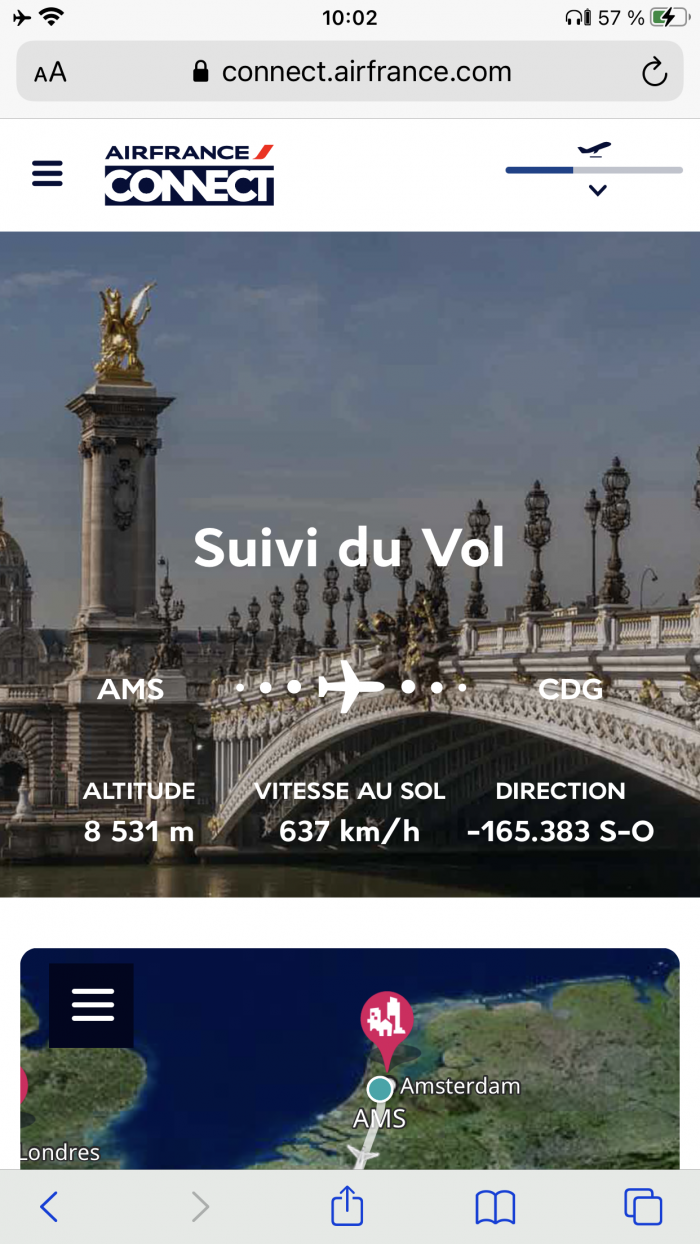The width and height of the screenshot is (700, 1244).
Task: Open Safari bookmarks
Action: point(495,1207)
